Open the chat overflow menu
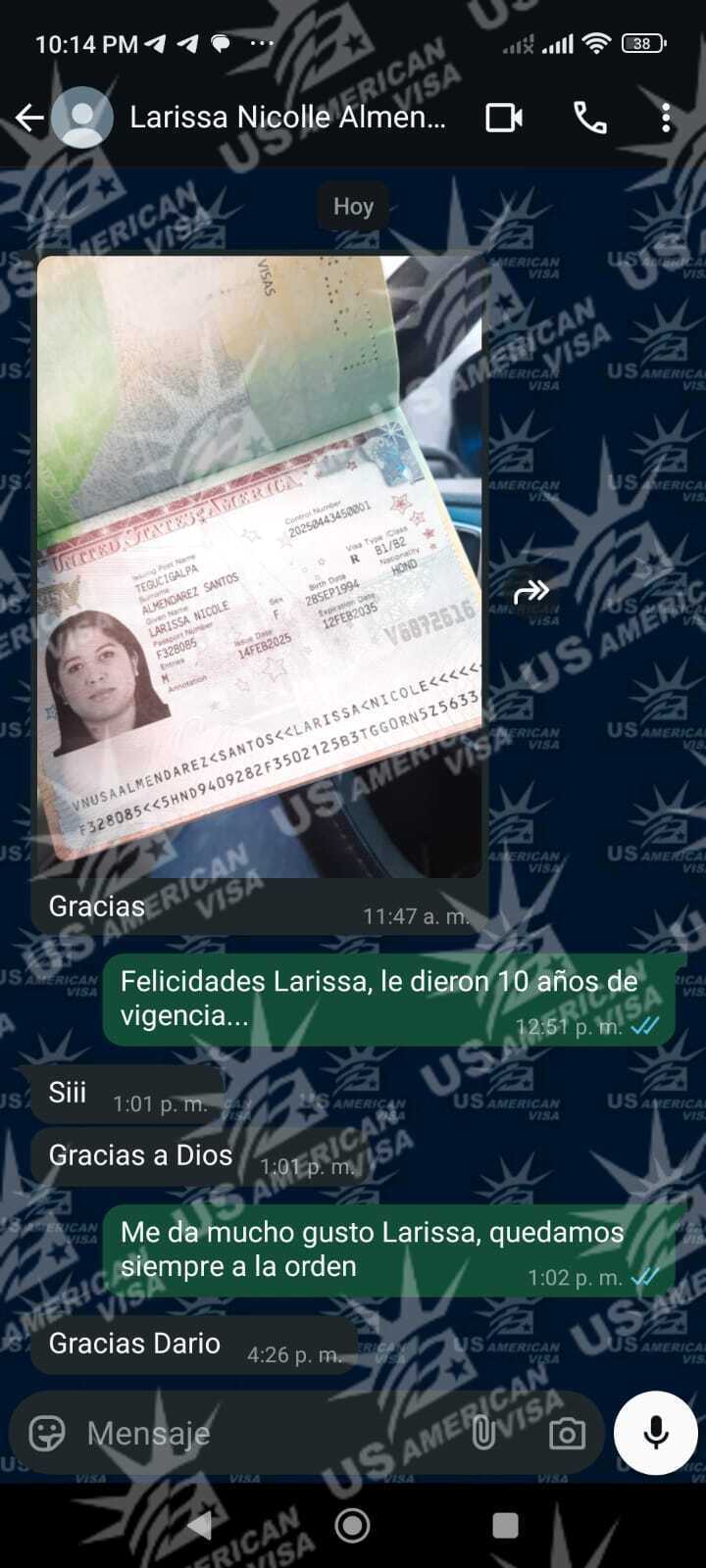The image size is (706, 1568). pos(666,119)
